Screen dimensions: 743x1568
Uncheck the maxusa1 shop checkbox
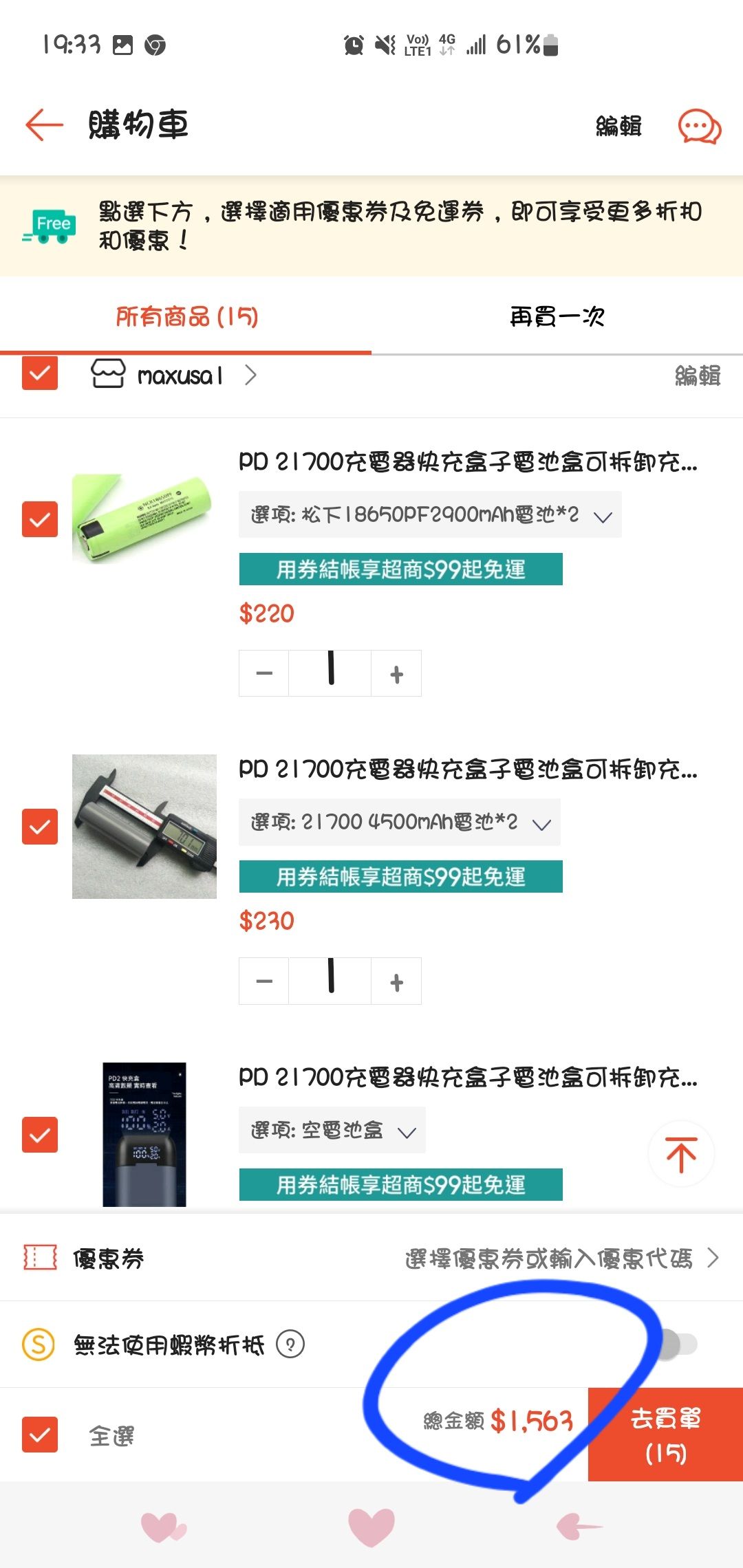[x=40, y=373]
